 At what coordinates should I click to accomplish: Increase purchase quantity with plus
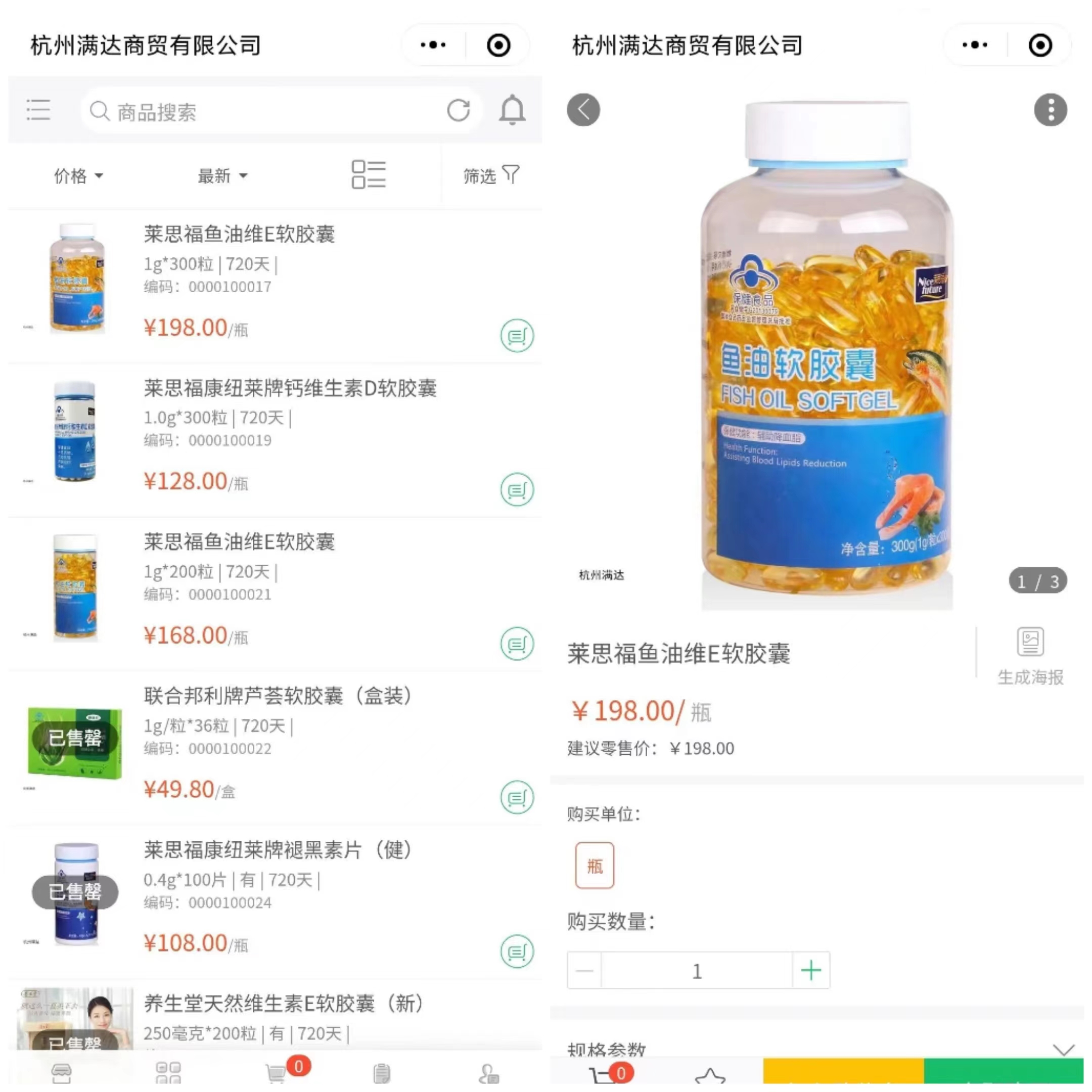pos(810,971)
